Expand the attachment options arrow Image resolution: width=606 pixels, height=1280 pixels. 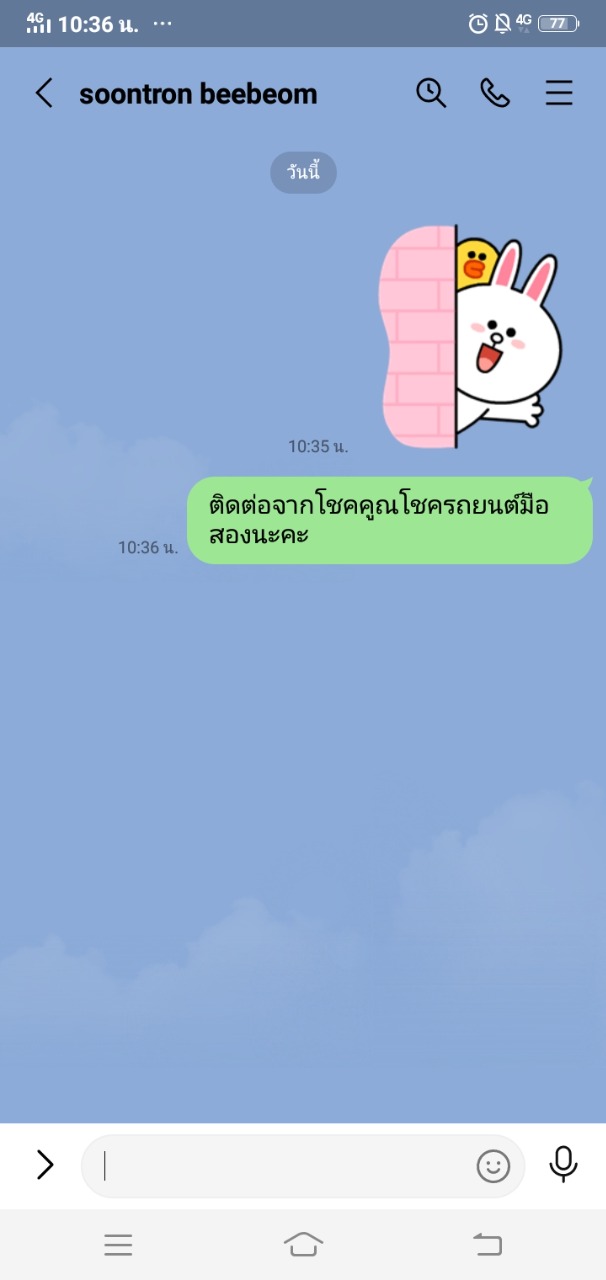pyautogui.click(x=45, y=1165)
